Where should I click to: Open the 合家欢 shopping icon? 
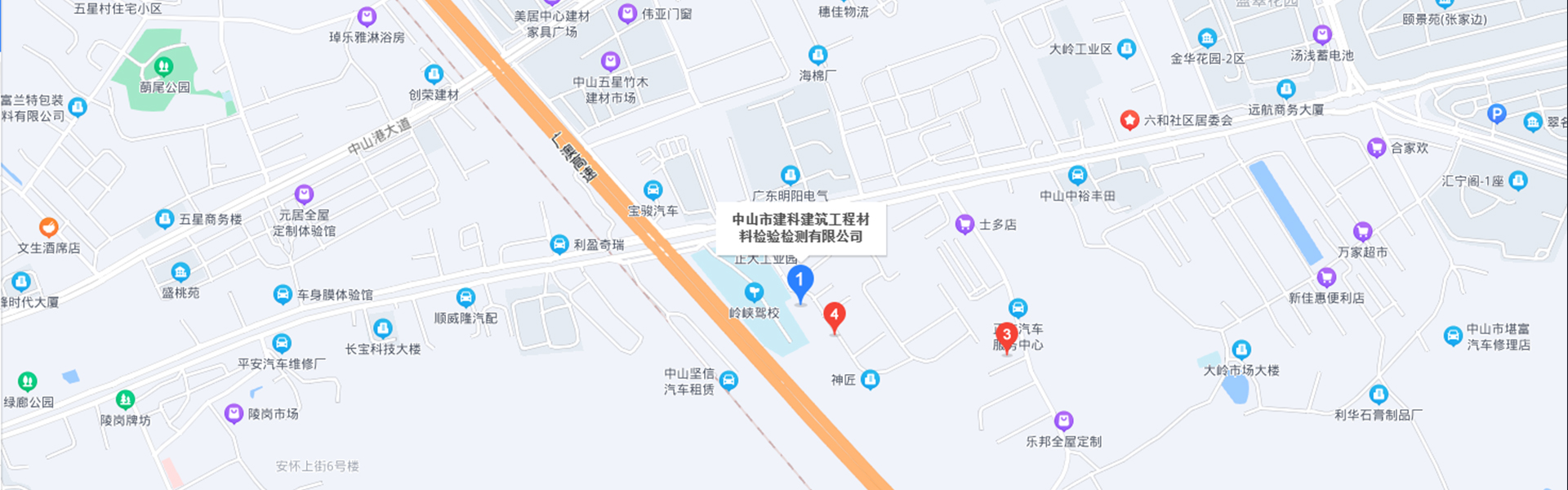(x=1376, y=148)
